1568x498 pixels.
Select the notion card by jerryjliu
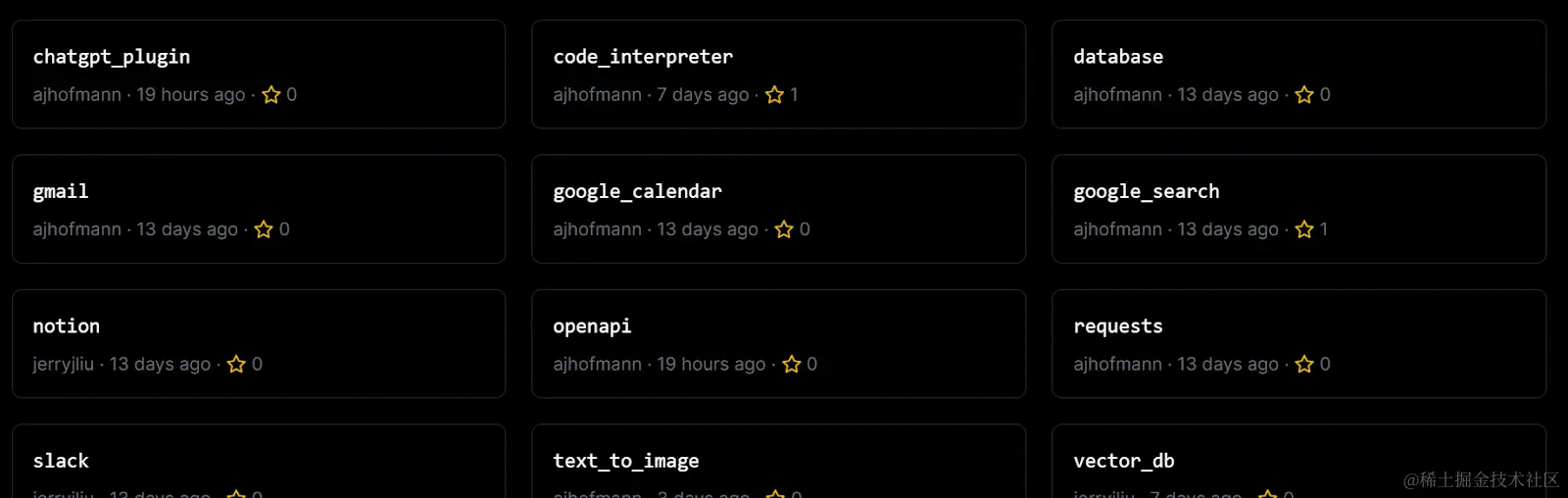258,343
